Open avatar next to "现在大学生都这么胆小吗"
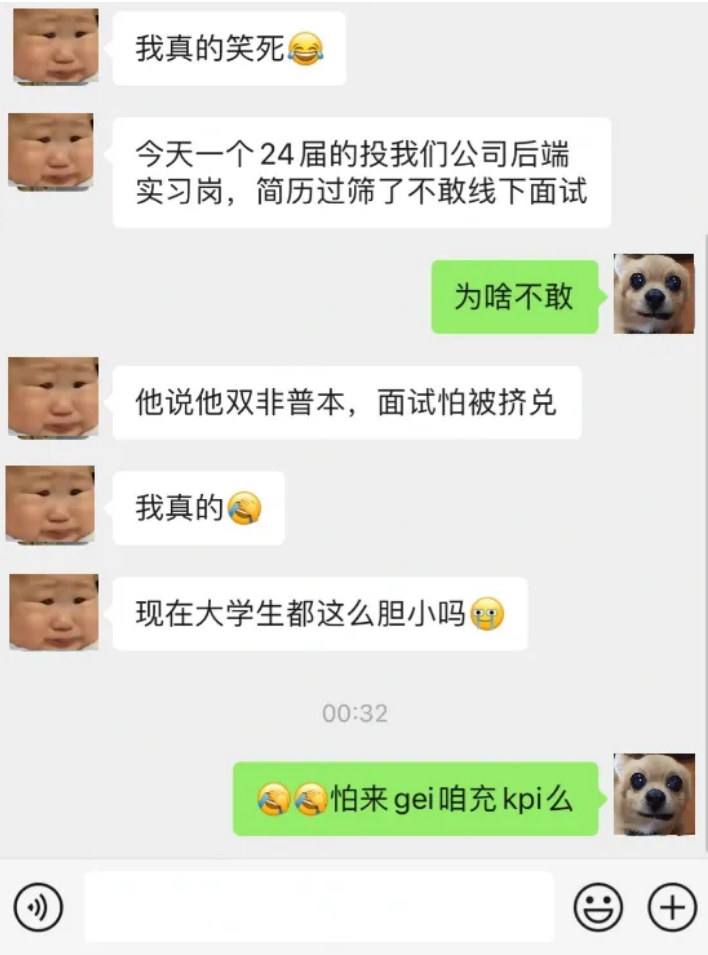The height and width of the screenshot is (955, 708). point(54,611)
